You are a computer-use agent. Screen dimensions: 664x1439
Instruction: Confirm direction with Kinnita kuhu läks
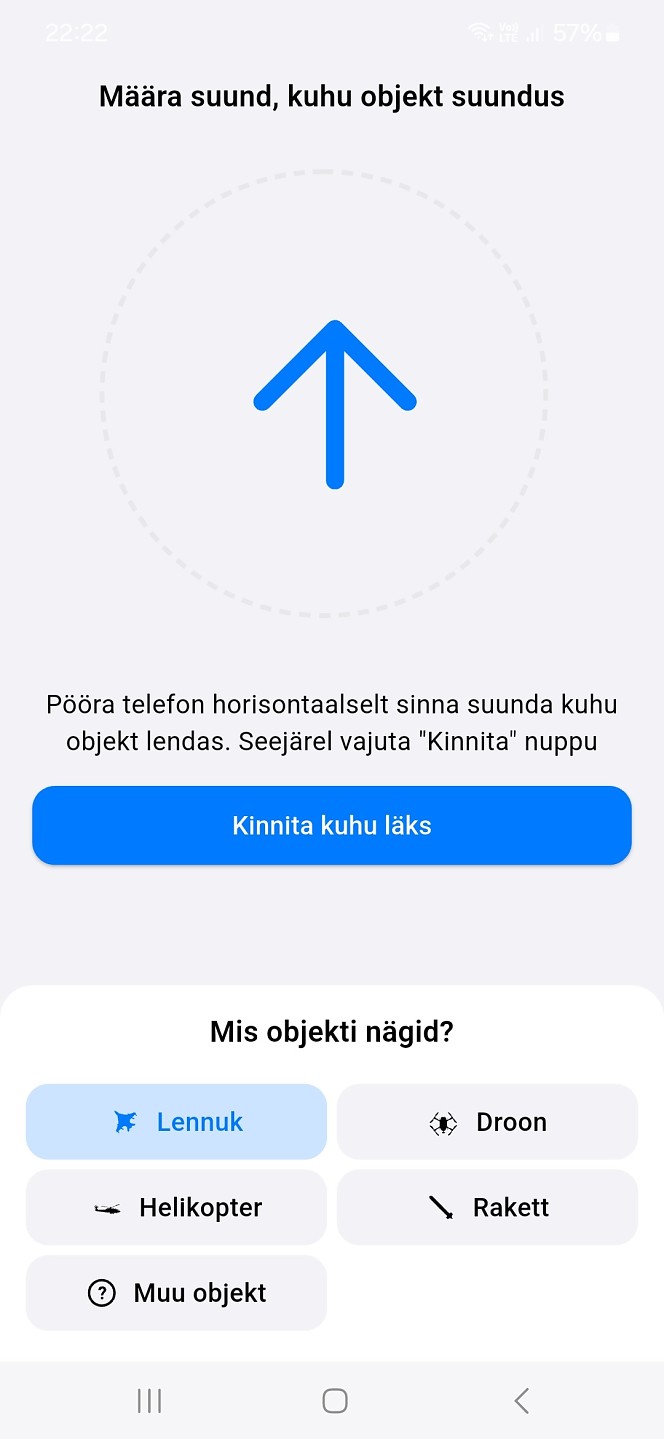(331, 825)
